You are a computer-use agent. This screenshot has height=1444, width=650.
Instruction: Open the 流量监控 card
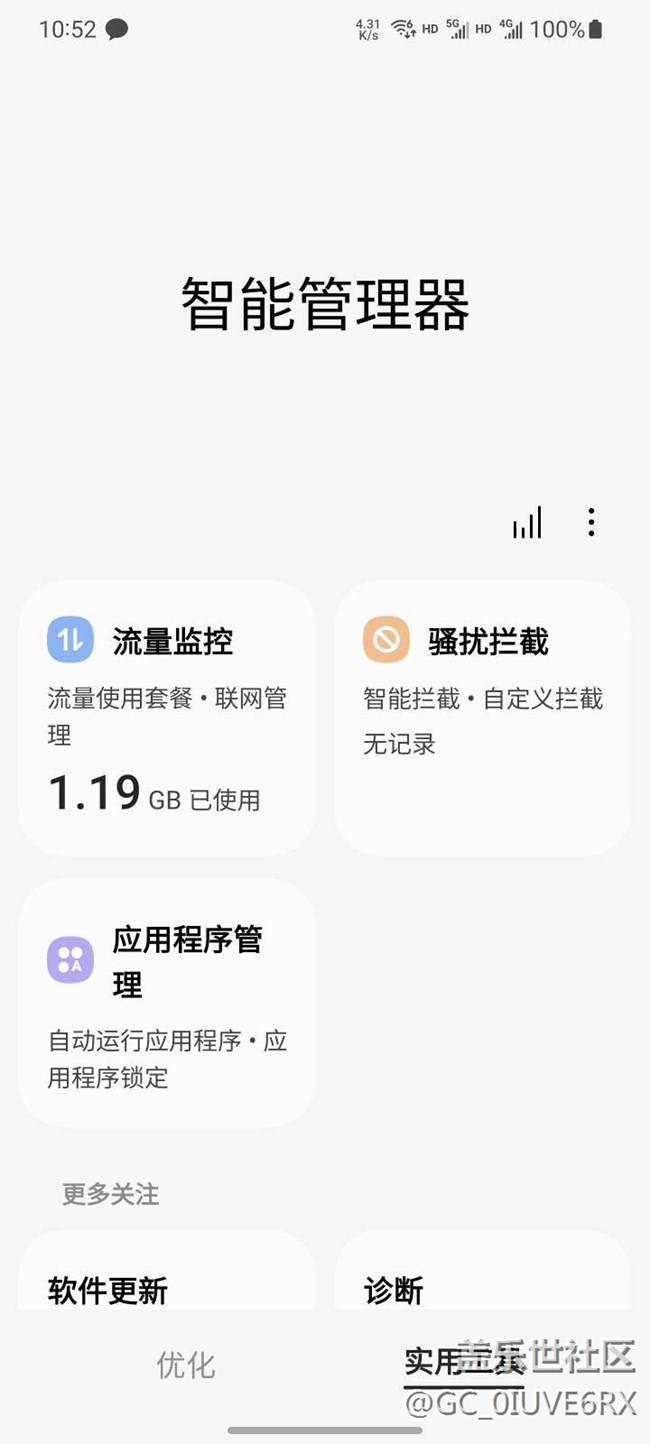coord(167,717)
